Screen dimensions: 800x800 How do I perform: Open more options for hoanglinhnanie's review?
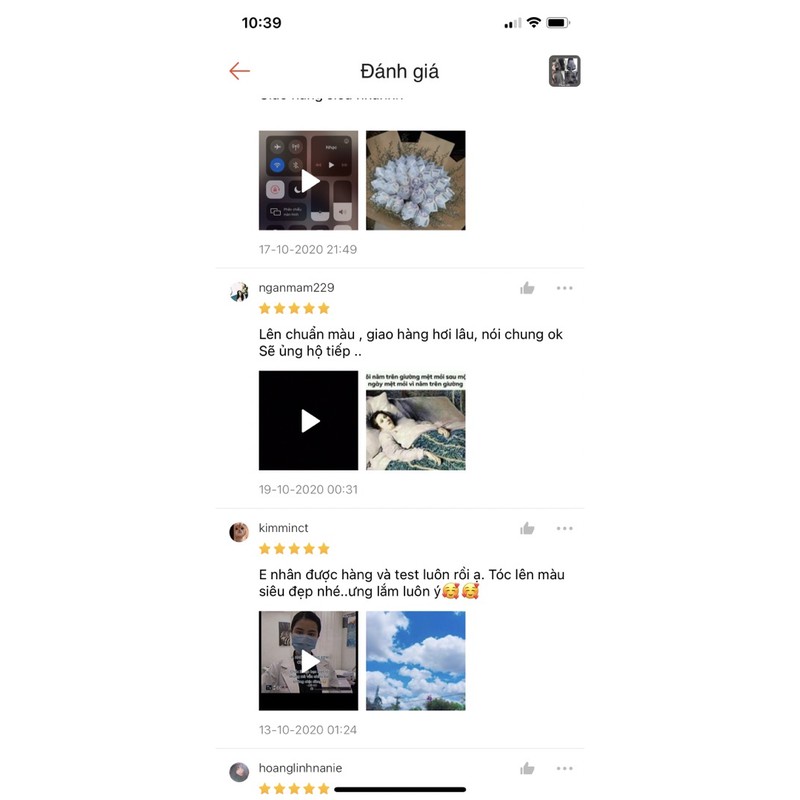(565, 768)
